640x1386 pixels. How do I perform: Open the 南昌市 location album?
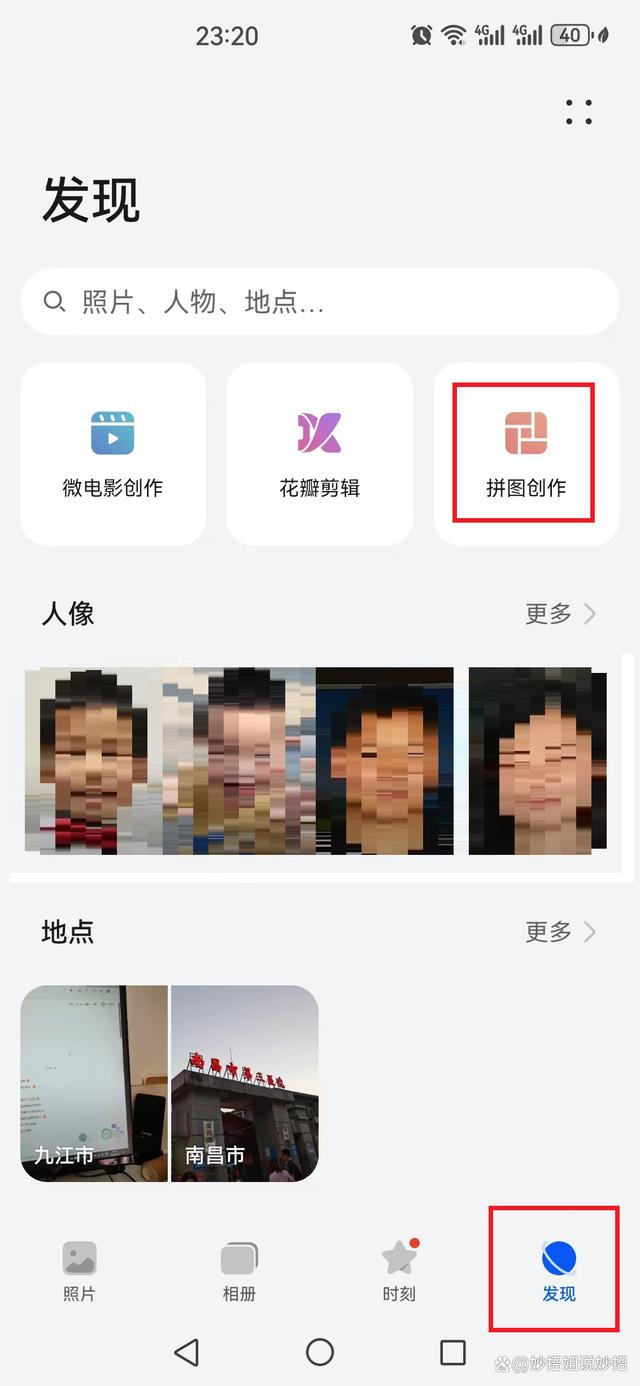click(245, 1083)
